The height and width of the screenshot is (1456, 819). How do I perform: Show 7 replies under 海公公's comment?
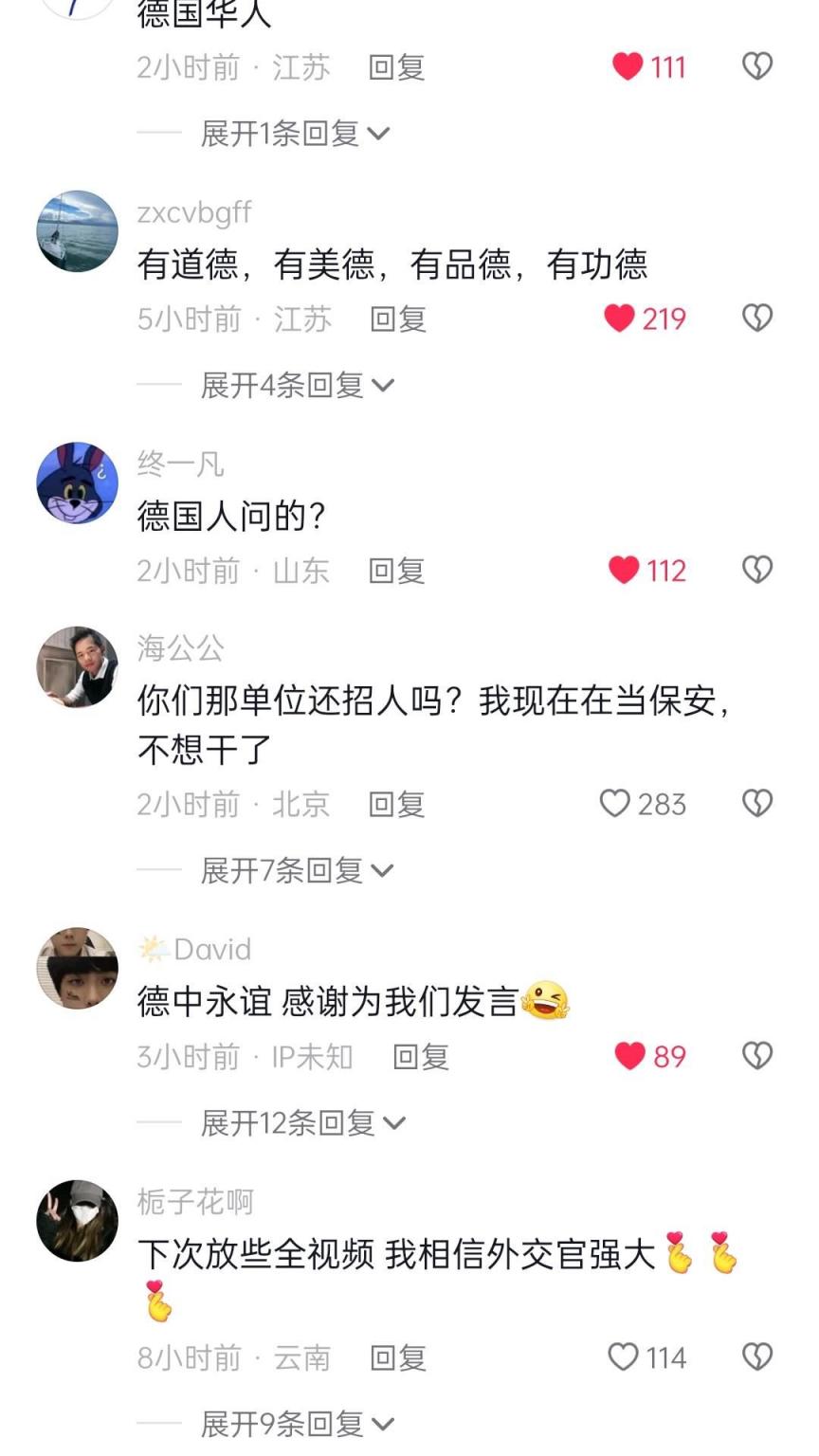pyautogui.click(x=296, y=870)
